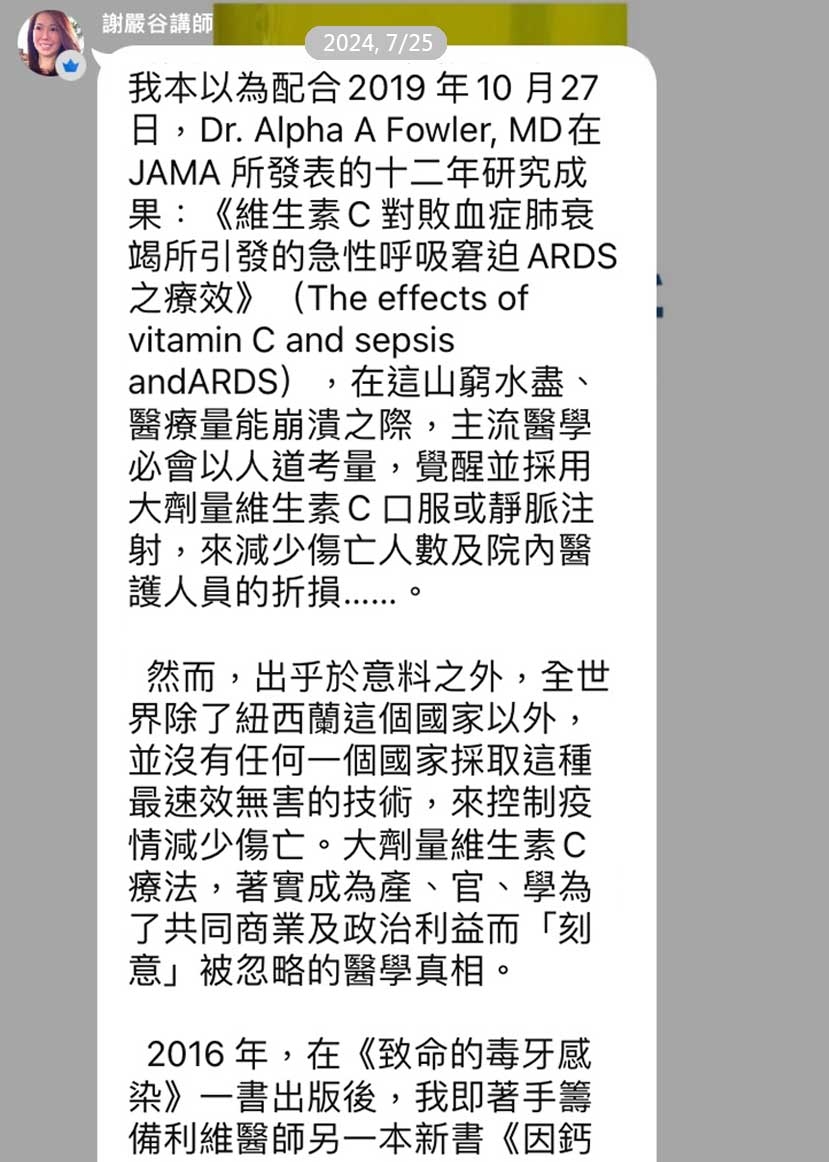
Task: Open 謝嚴谷講師's profile avatar
Action: [49, 43]
